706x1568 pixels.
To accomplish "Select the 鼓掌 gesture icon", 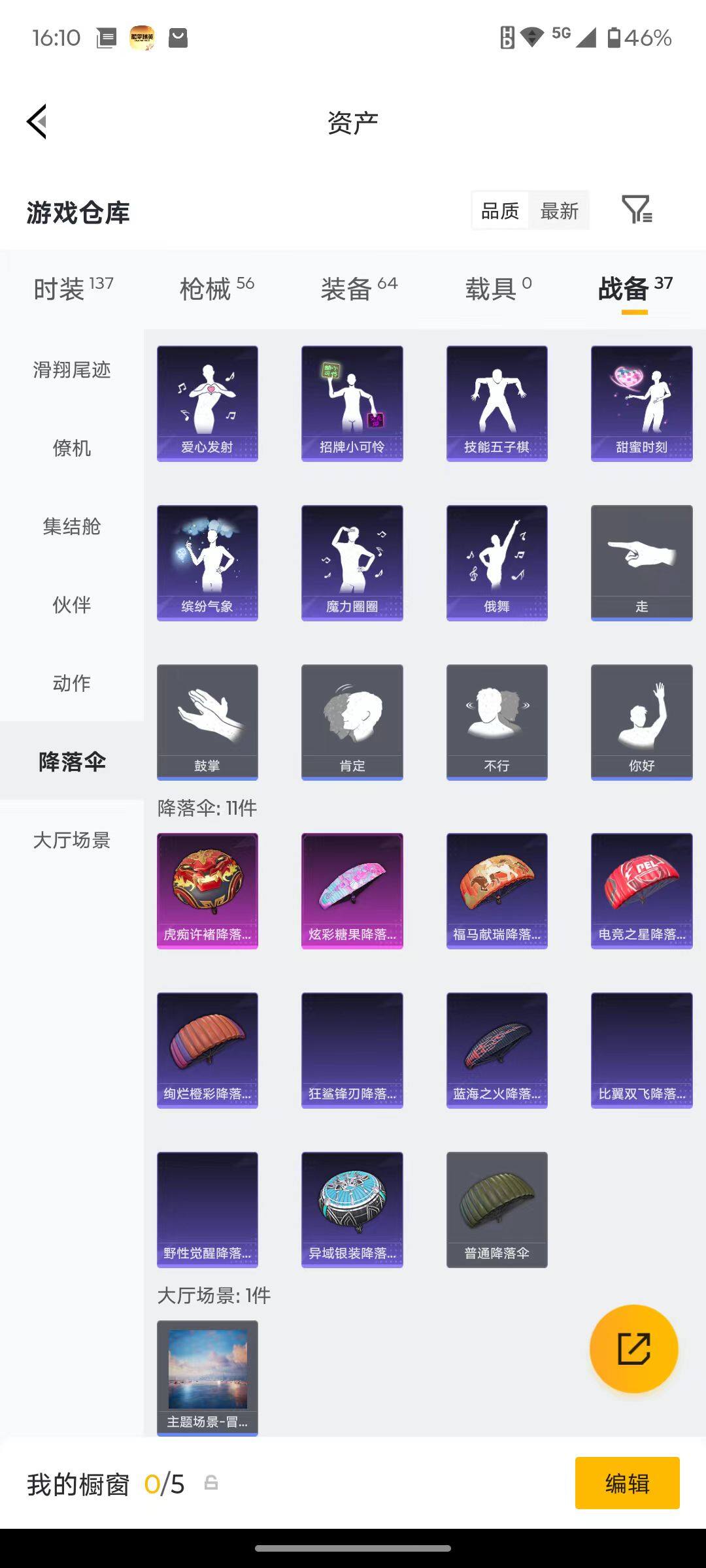I will pyautogui.click(x=207, y=721).
